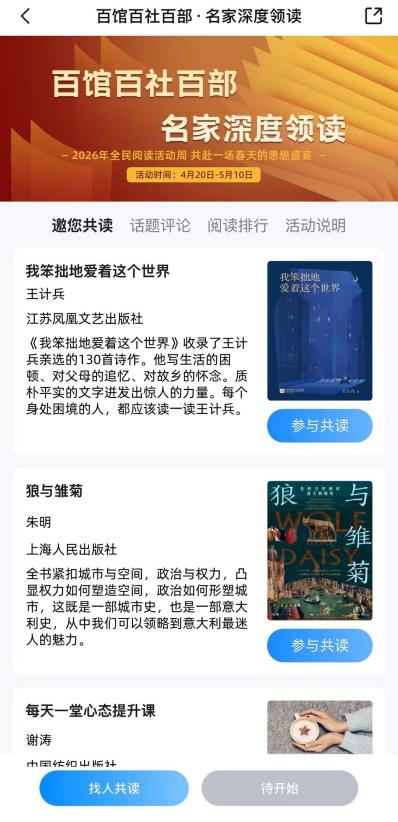The image size is (398, 822).
Task: Join co-reading for 我笨拙地爱着这个世界
Action: tap(320, 426)
